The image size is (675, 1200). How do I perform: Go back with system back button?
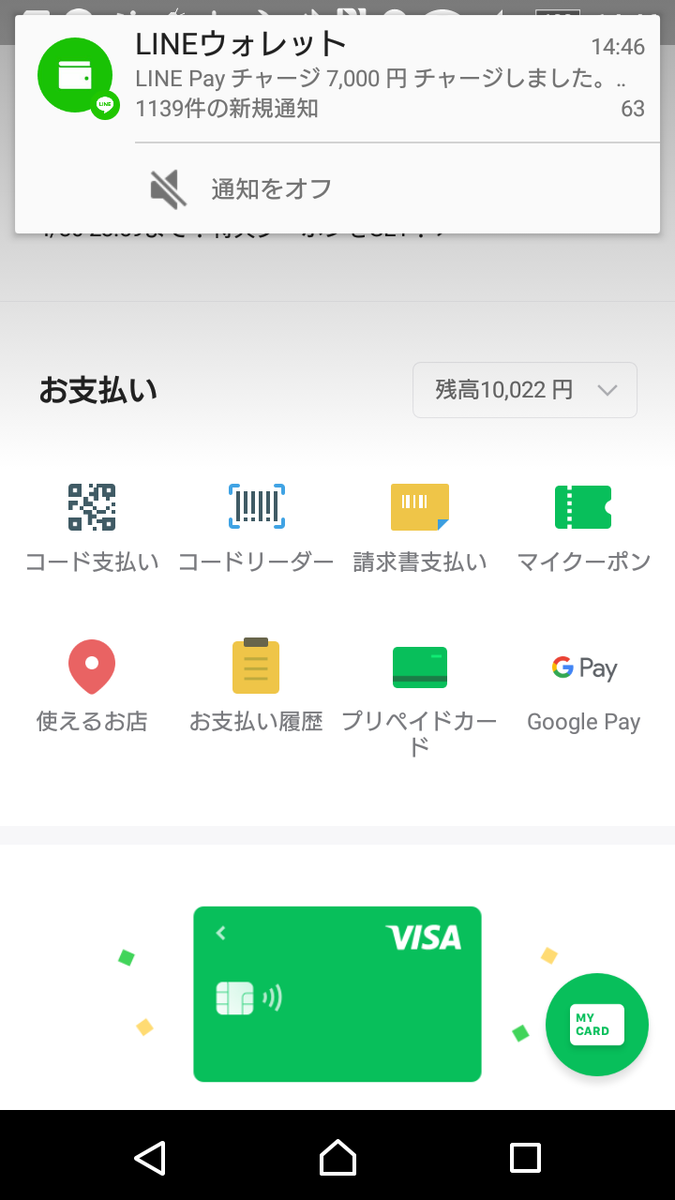pyautogui.click(x=150, y=1157)
